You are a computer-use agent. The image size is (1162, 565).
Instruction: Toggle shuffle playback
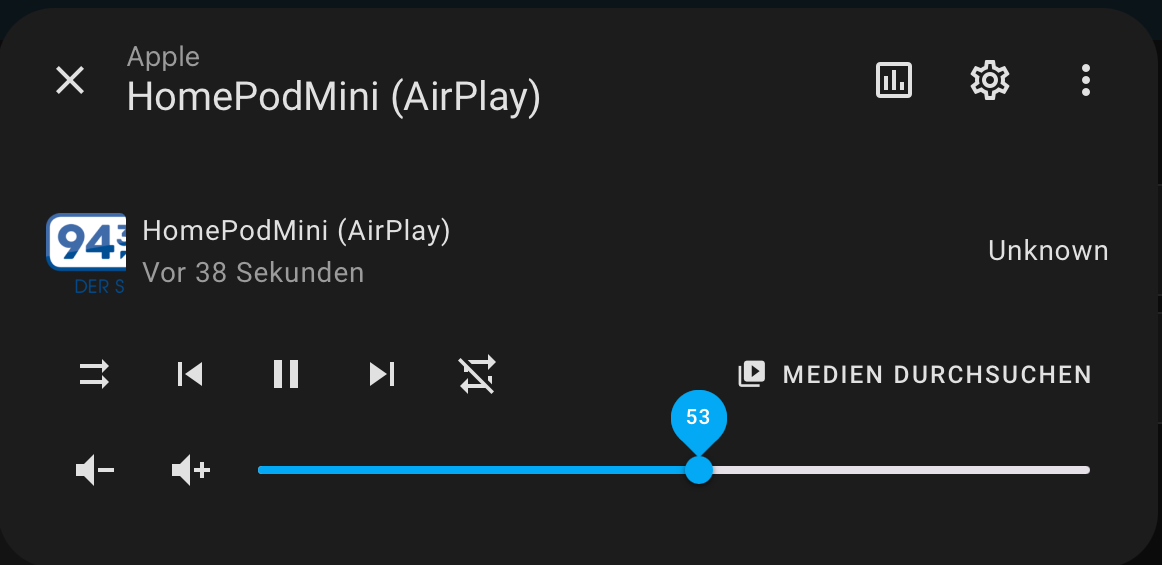(x=94, y=375)
